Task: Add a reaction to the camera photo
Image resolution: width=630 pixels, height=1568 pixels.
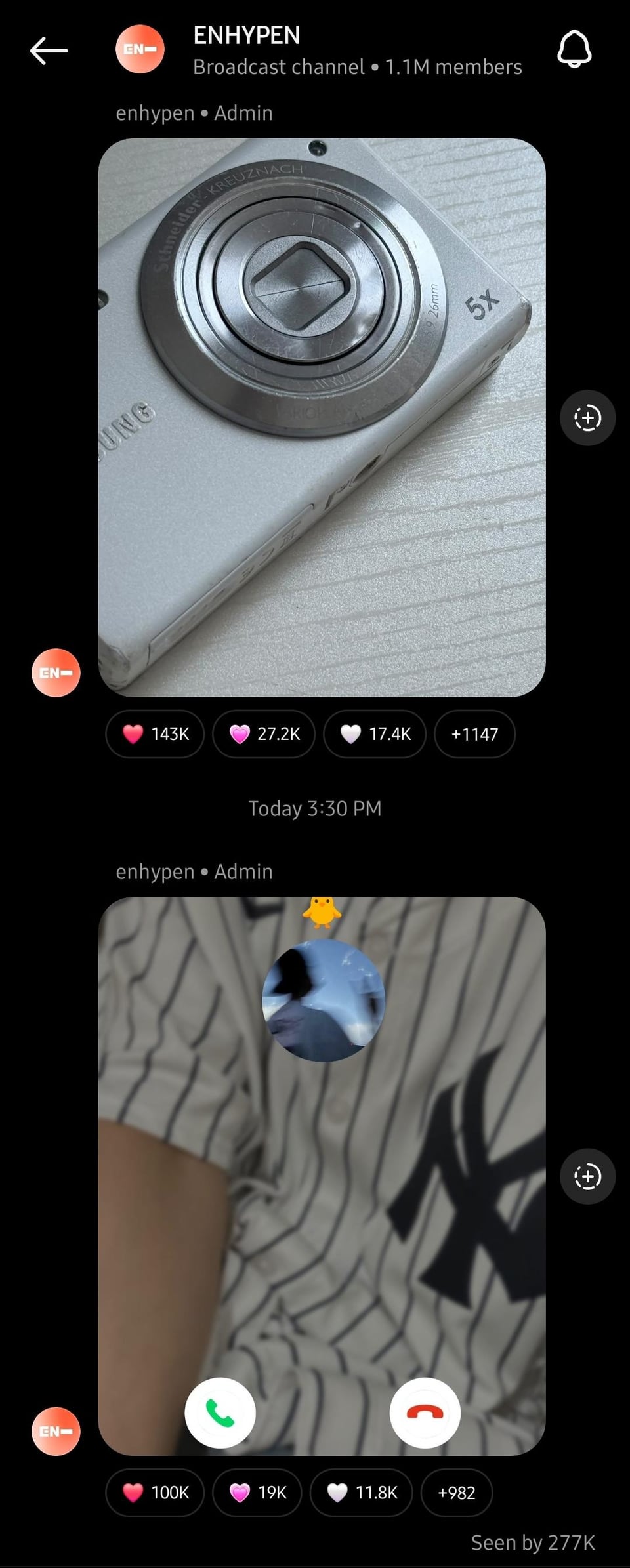Action: pyautogui.click(x=587, y=418)
